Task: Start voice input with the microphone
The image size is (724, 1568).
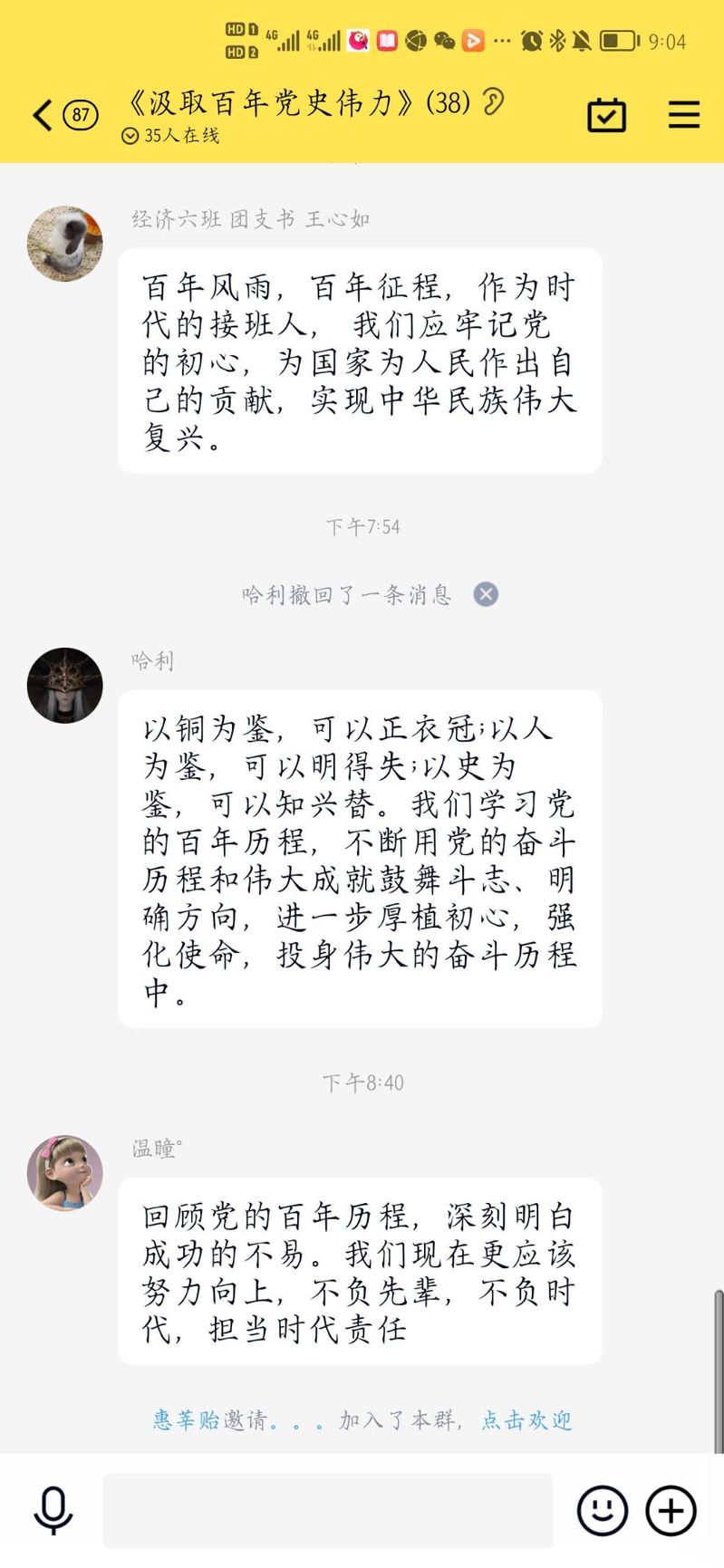Action: pos(53,1510)
